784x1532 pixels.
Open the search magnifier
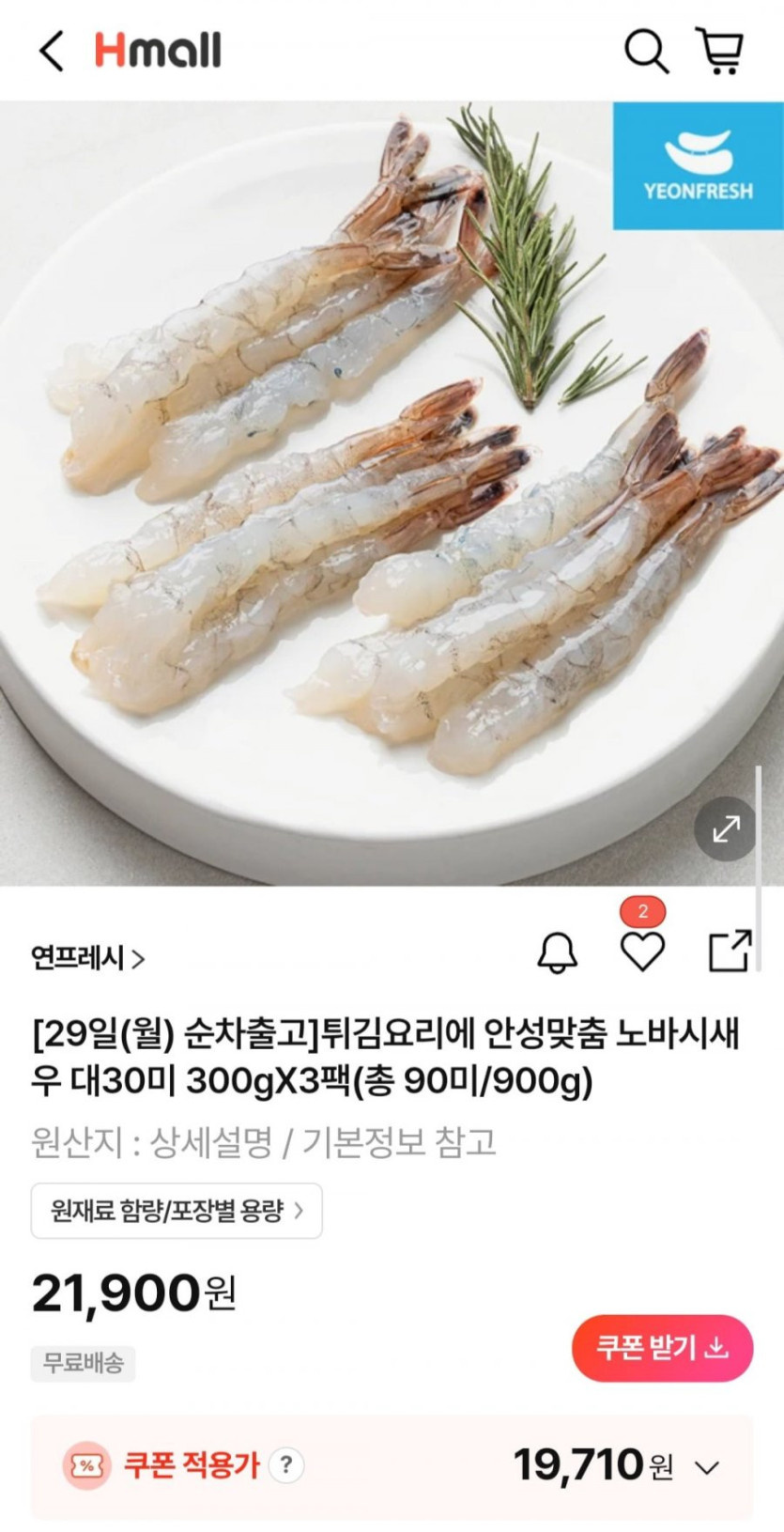[x=646, y=51]
